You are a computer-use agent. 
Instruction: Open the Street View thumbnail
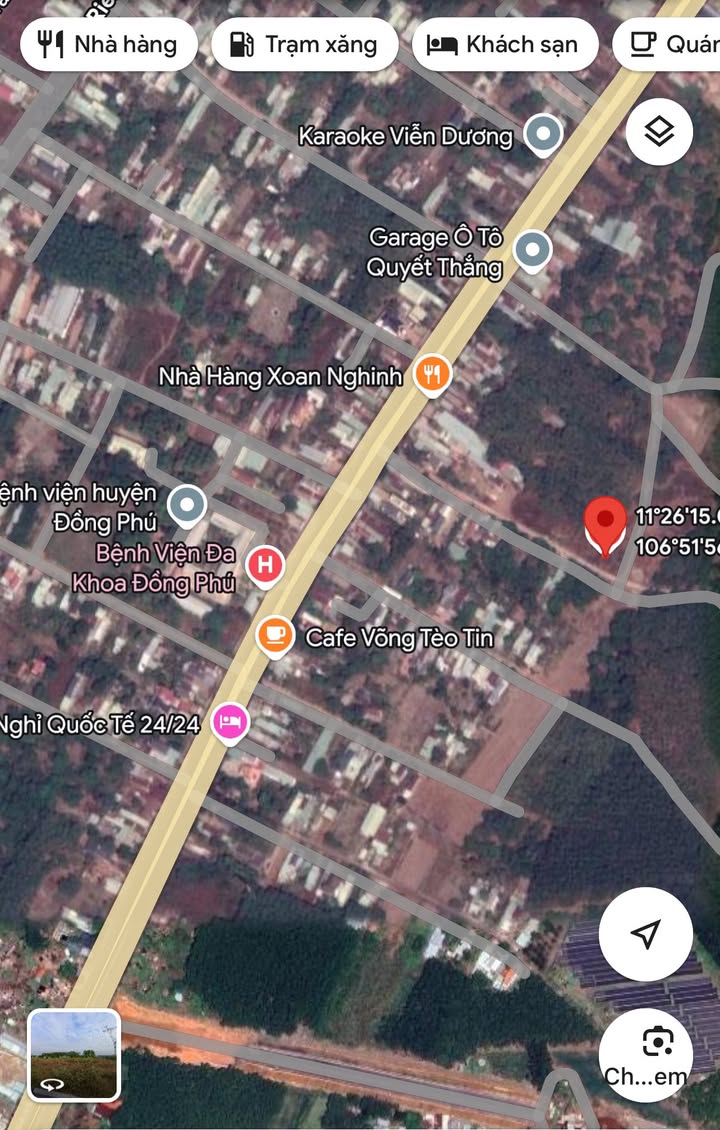click(74, 1055)
